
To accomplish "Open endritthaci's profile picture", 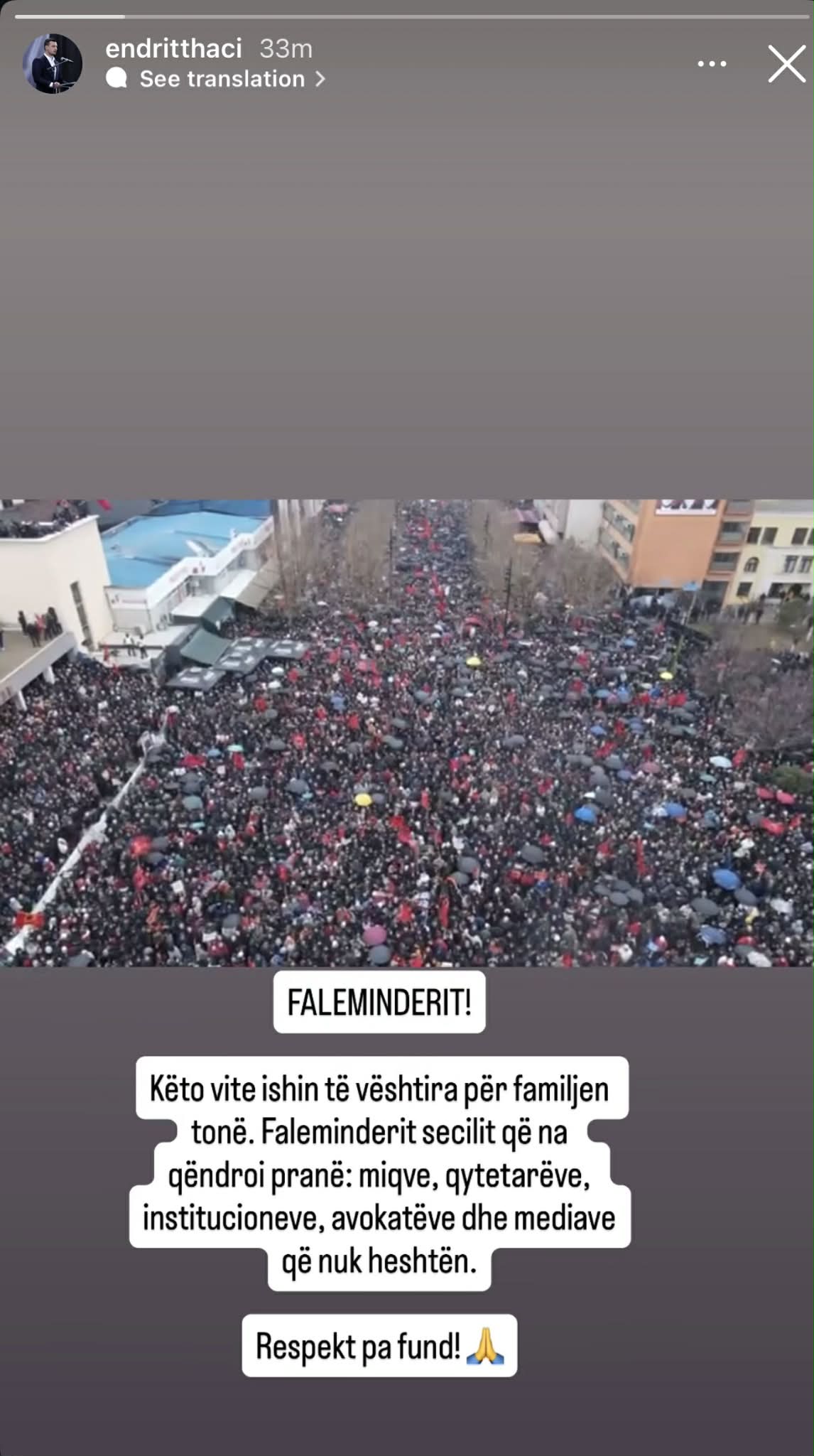I will click(x=53, y=63).
